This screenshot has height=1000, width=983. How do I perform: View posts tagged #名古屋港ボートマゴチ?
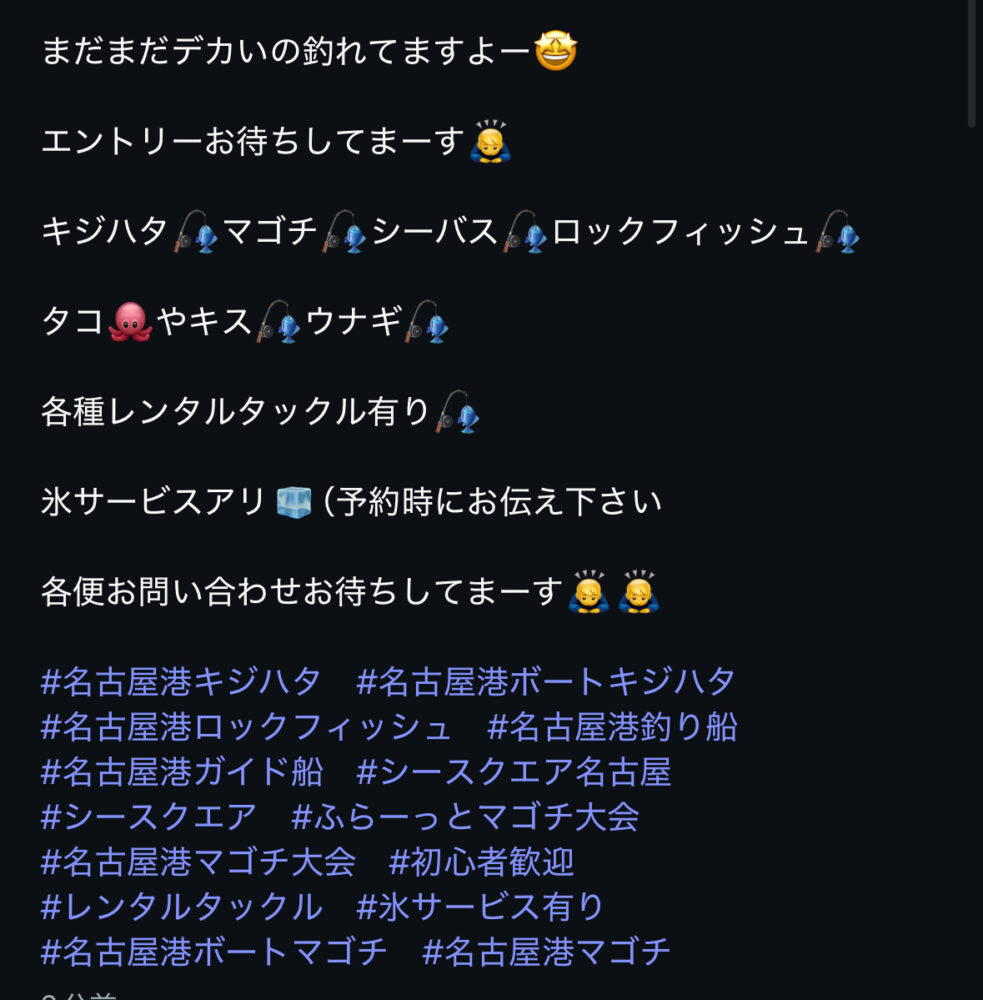coord(213,952)
